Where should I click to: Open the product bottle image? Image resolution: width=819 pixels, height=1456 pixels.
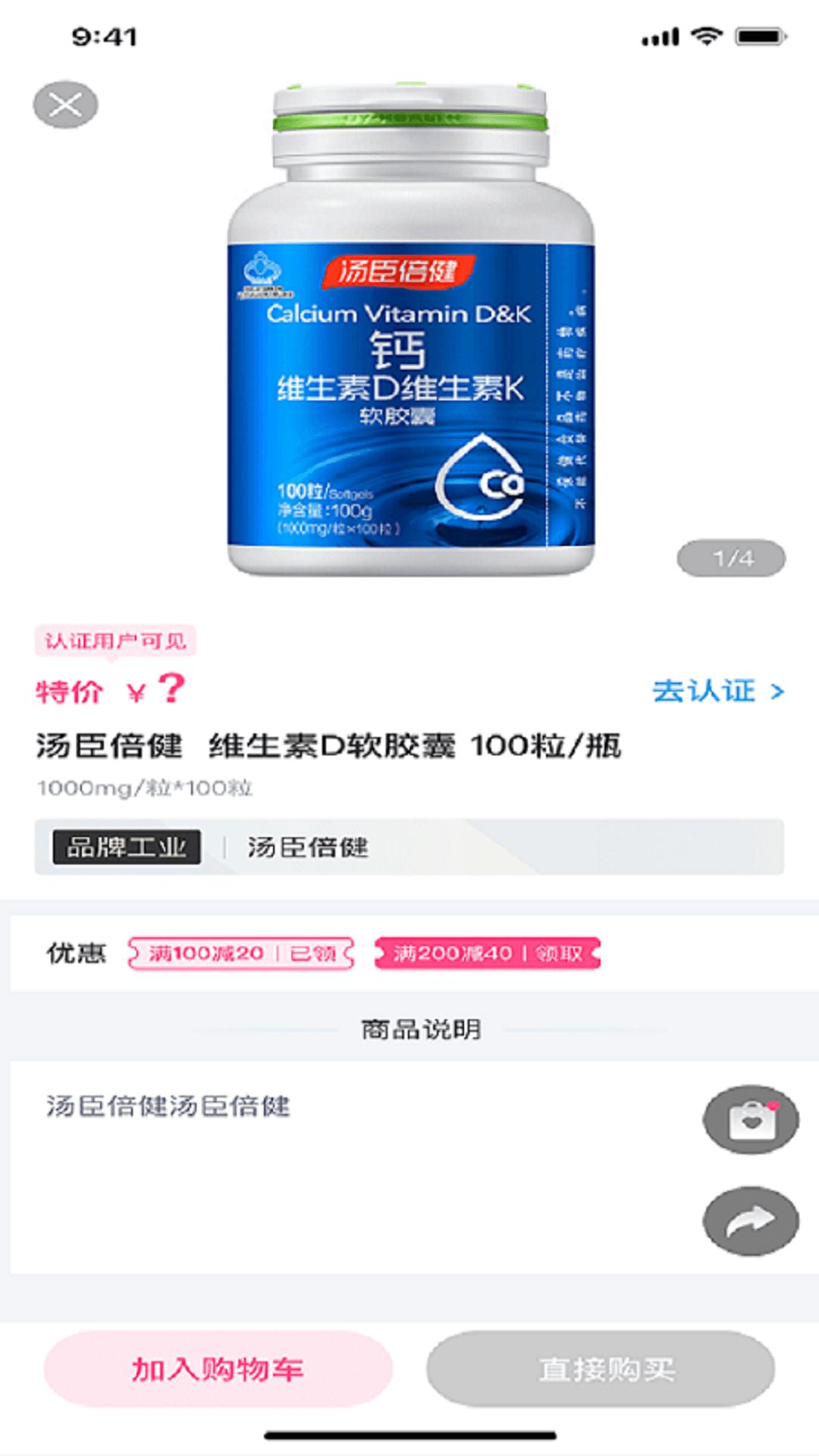tap(410, 330)
